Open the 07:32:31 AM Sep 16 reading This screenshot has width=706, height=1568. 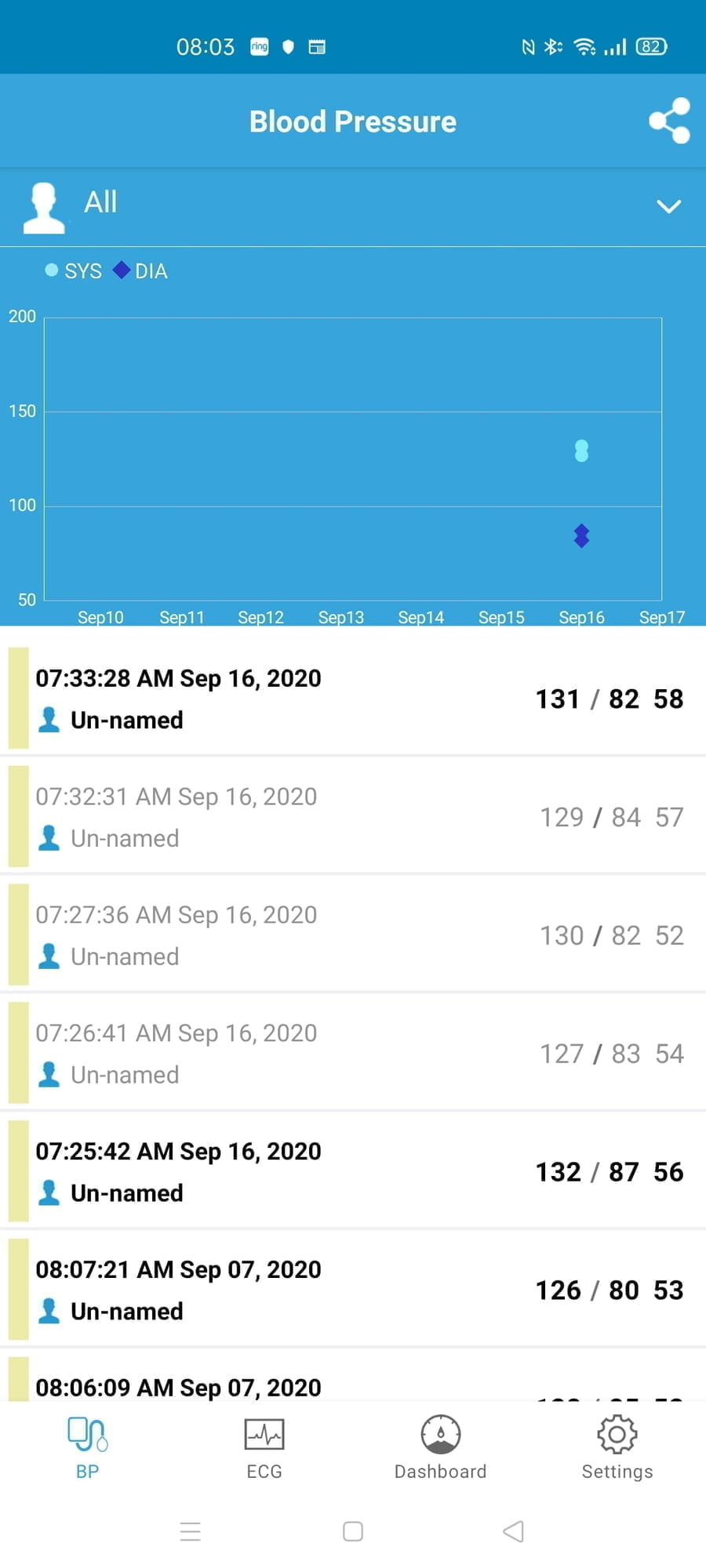(353, 817)
